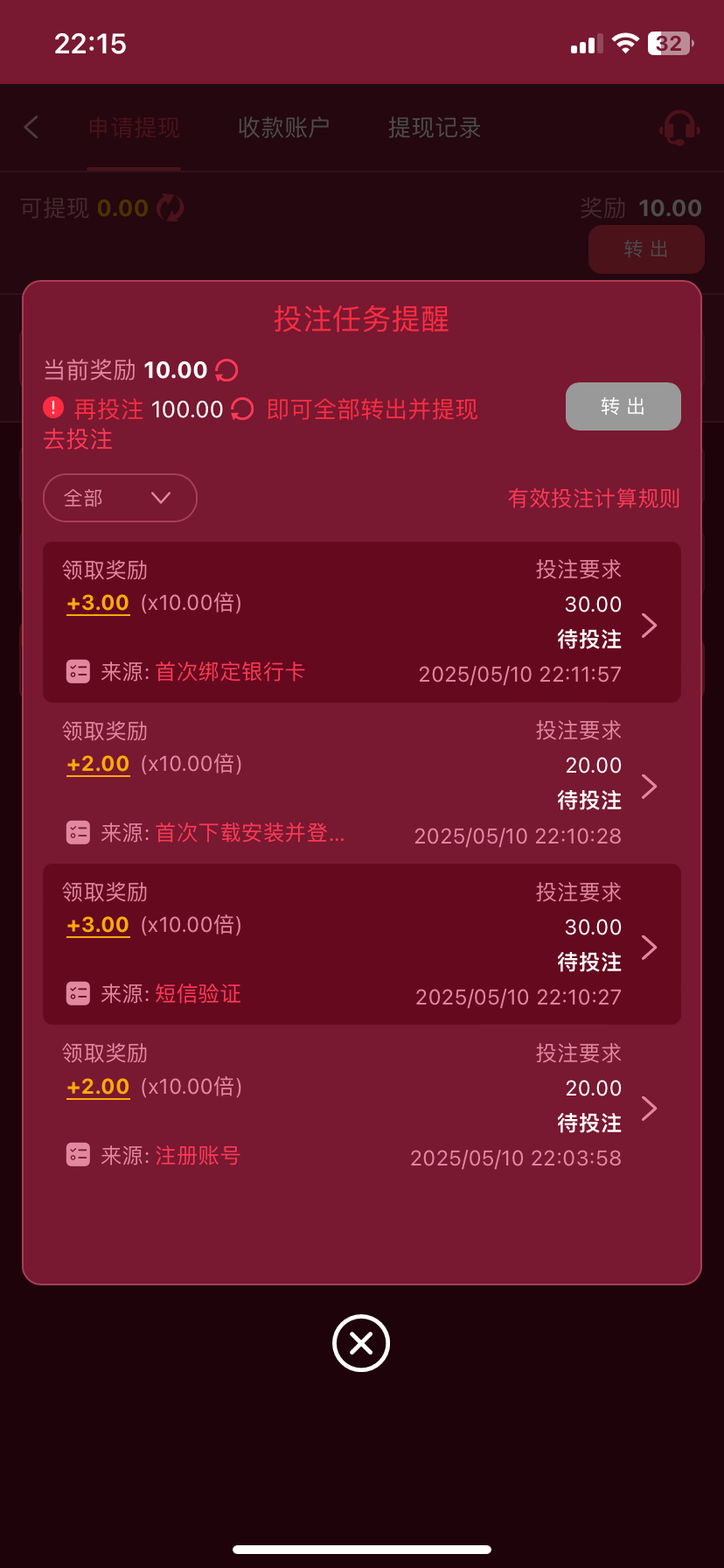View 有效投注计算规则
Image resolution: width=724 pixels, height=1568 pixels.
click(594, 499)
